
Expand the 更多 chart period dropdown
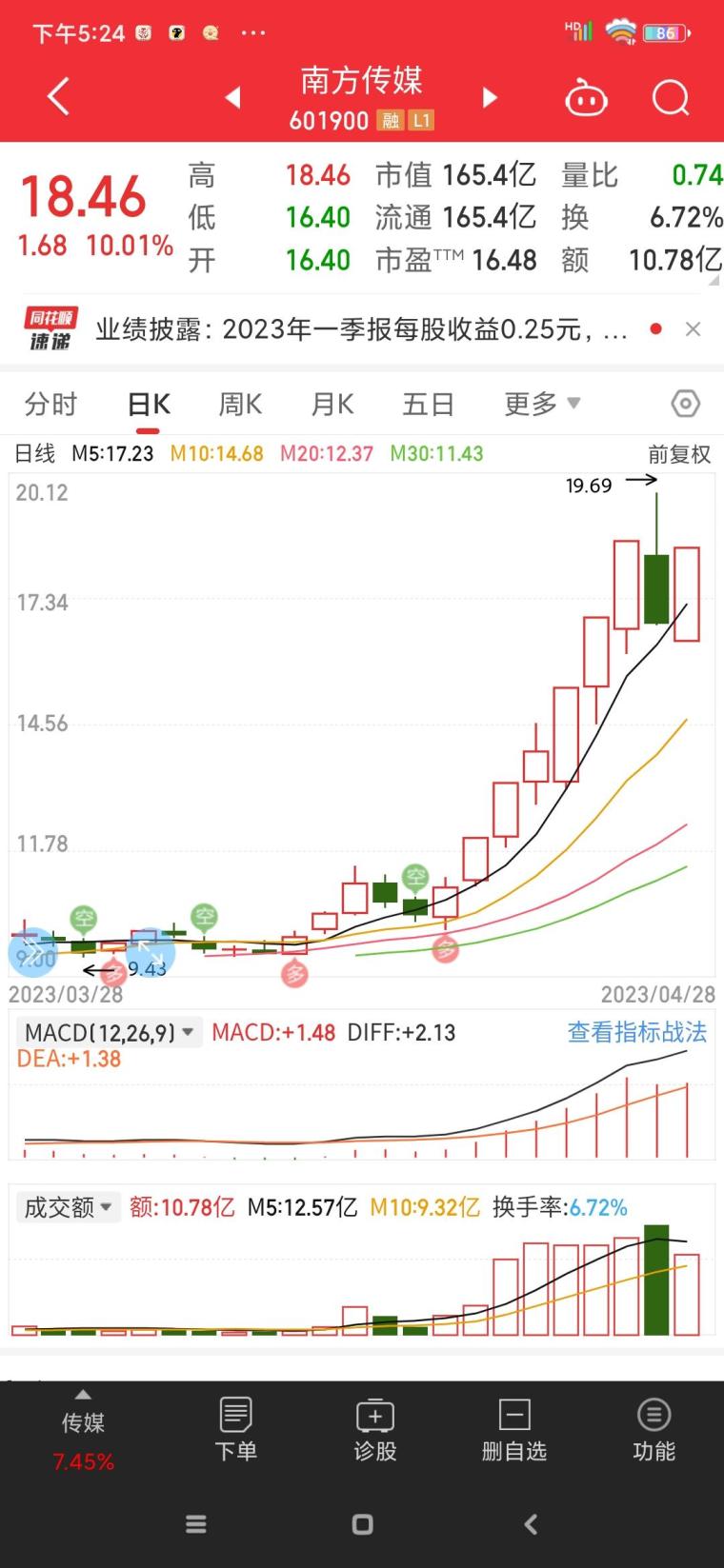(542, 405)
